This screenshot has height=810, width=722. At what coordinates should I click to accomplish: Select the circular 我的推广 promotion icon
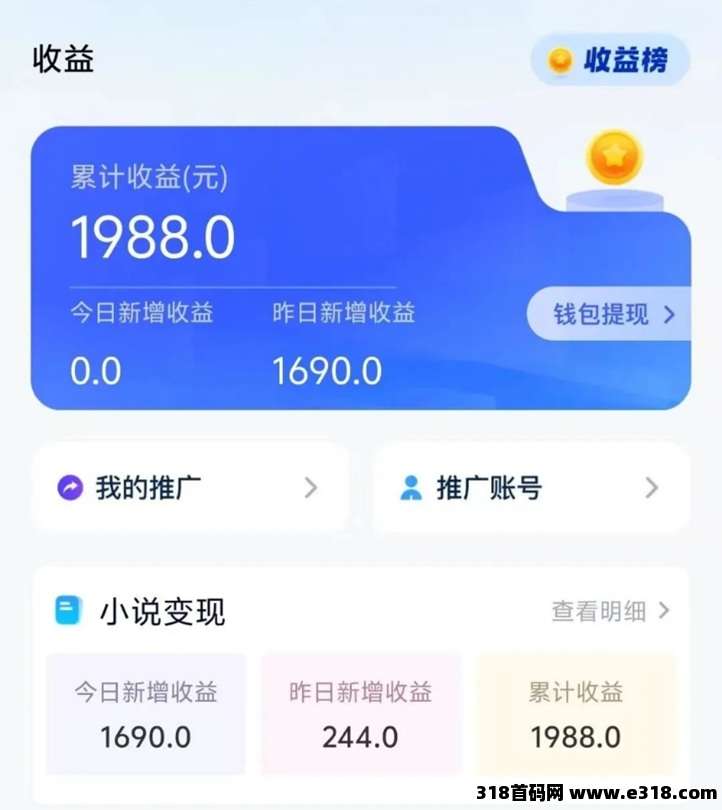pos(69,488)
